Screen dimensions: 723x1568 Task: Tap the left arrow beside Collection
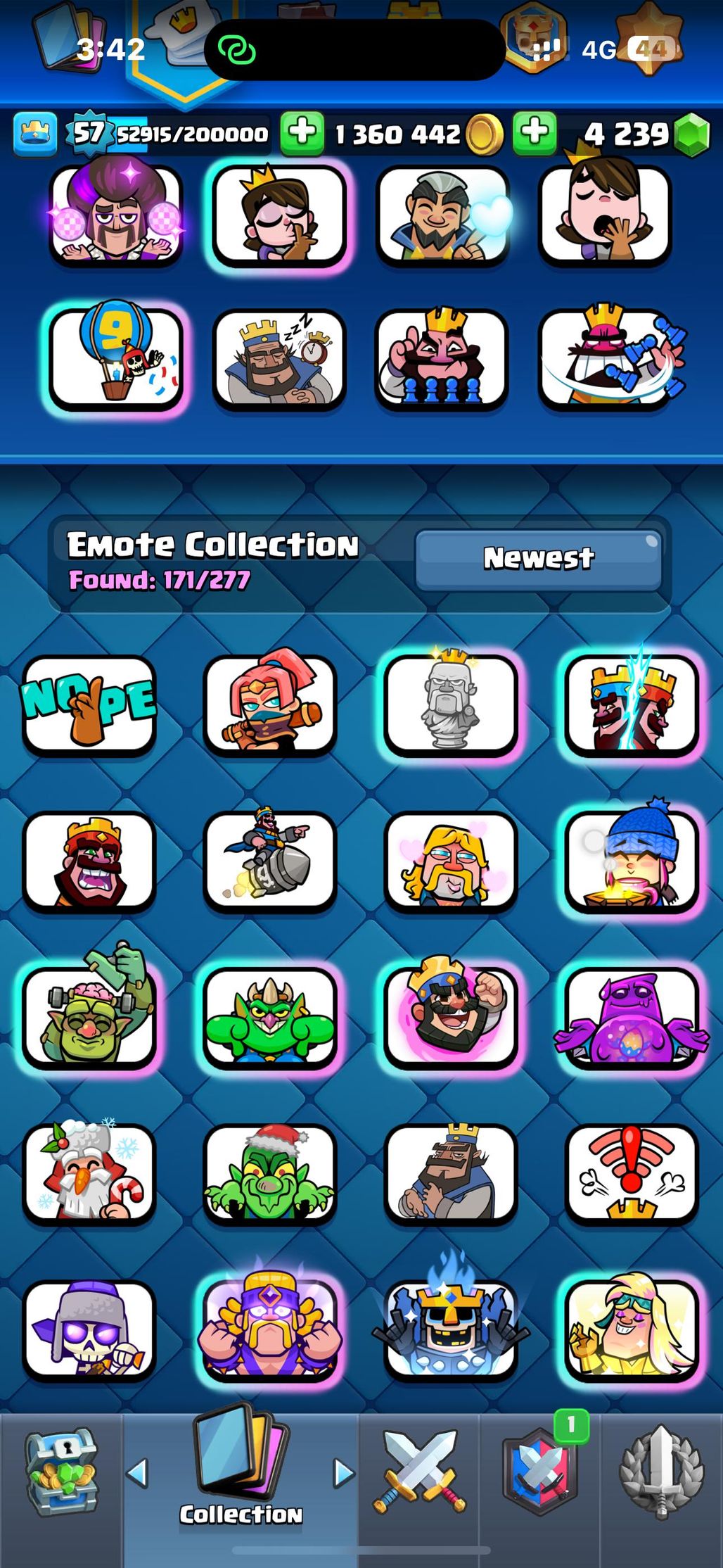138,1472
